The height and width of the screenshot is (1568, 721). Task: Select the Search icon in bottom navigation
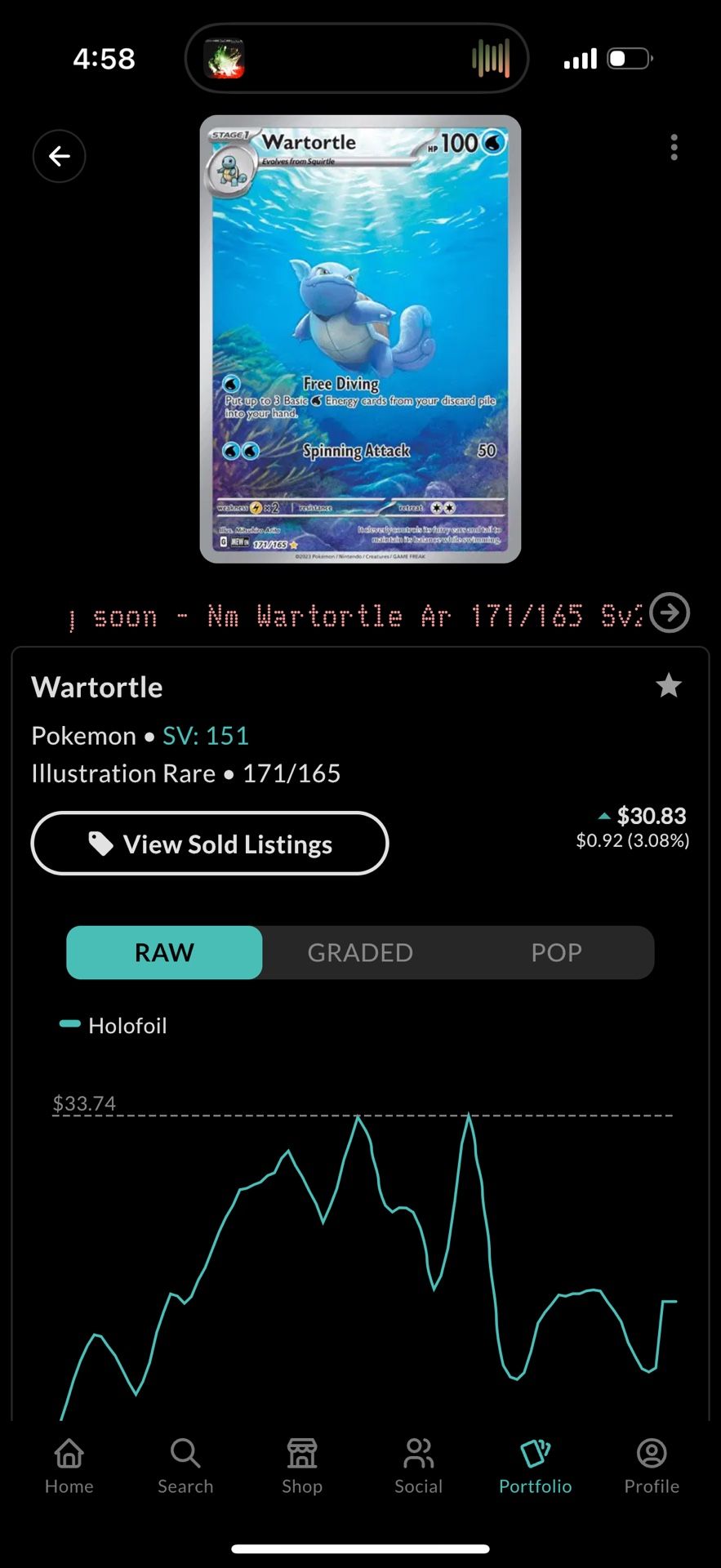[185, 1466]
